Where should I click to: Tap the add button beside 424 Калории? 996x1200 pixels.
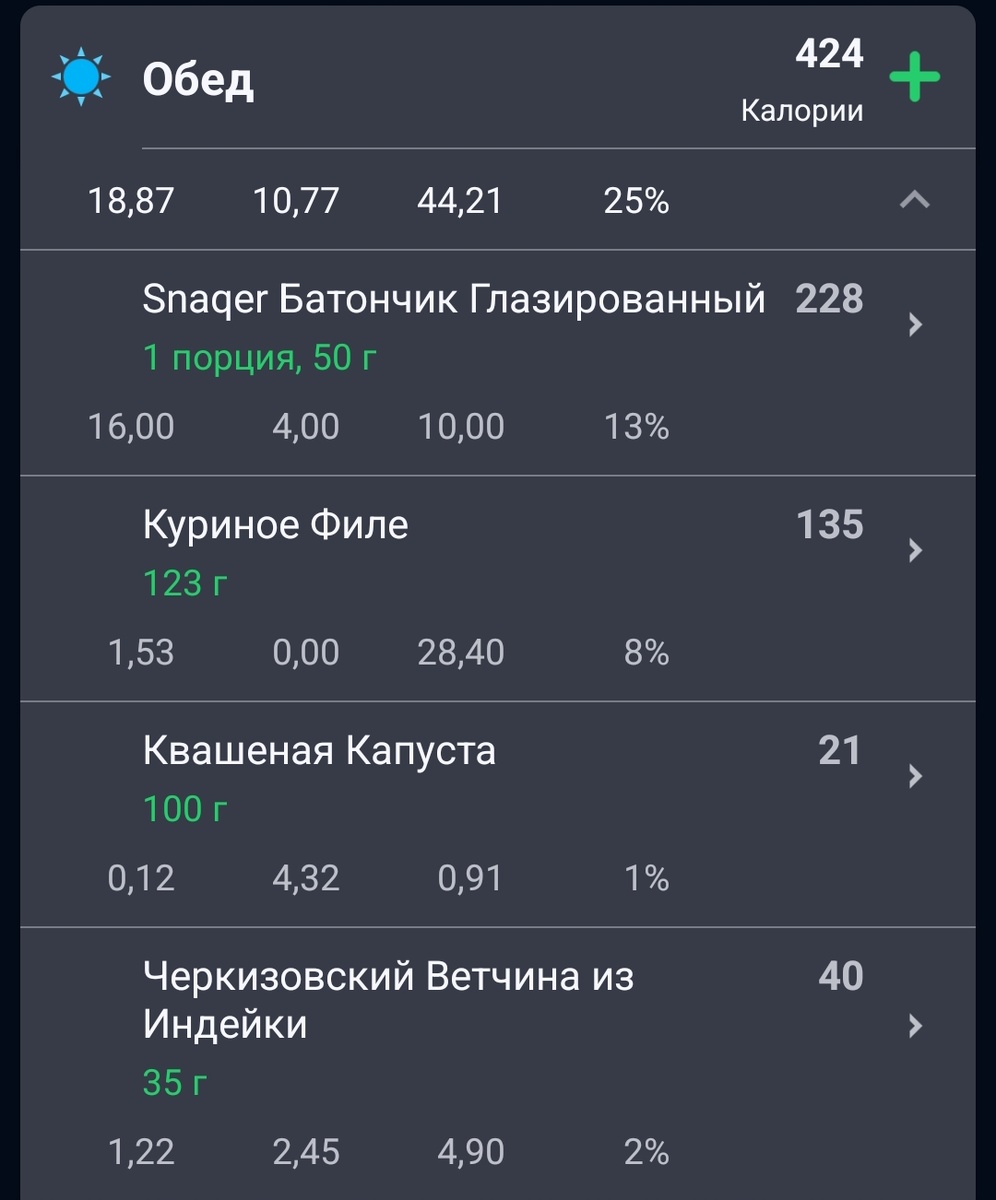913,78
